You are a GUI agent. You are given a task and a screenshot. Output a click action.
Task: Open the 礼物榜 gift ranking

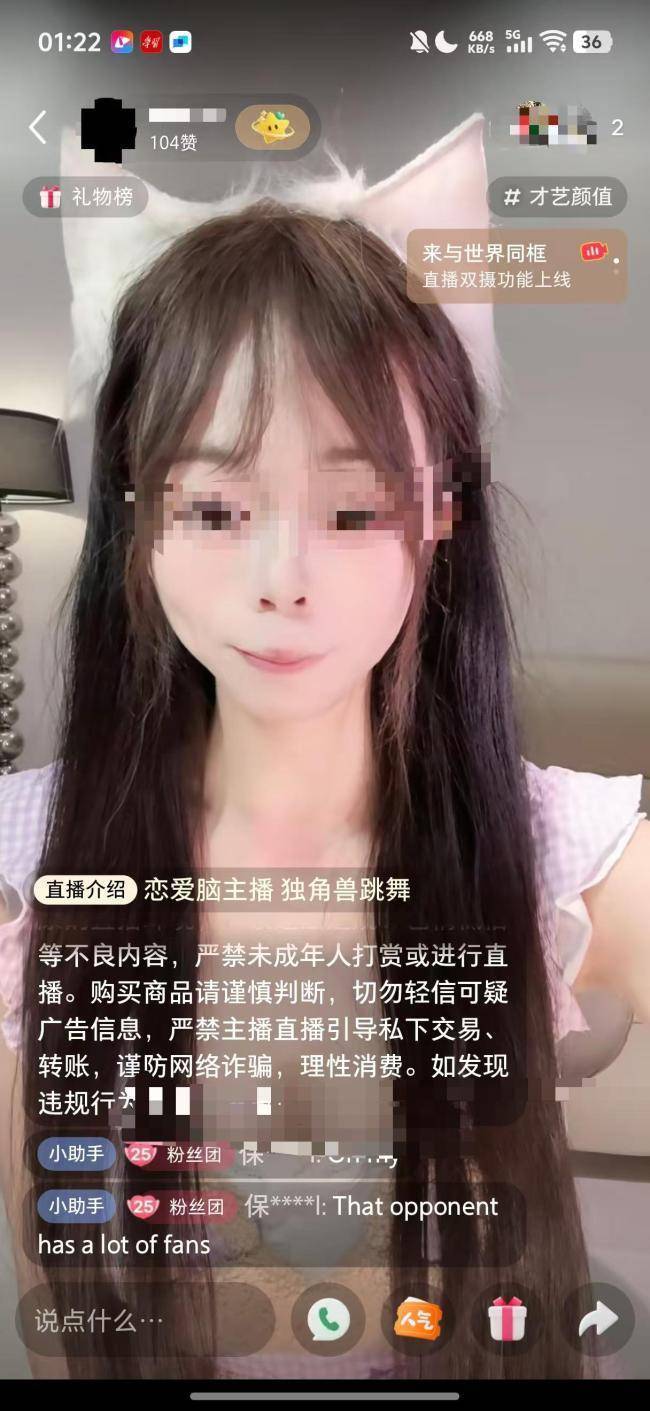[x=86, y=197]
